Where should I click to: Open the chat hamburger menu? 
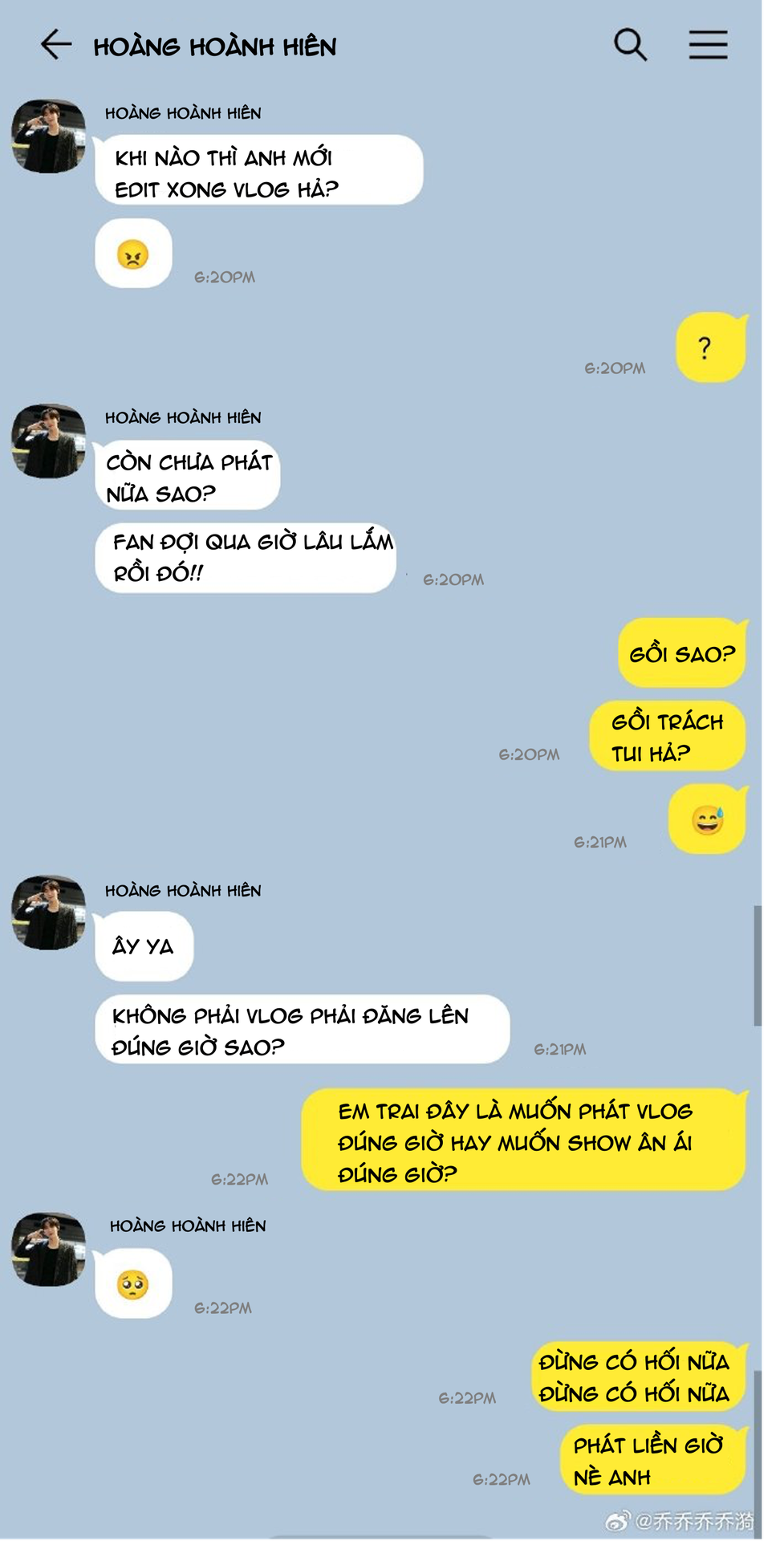coord(708,45)
